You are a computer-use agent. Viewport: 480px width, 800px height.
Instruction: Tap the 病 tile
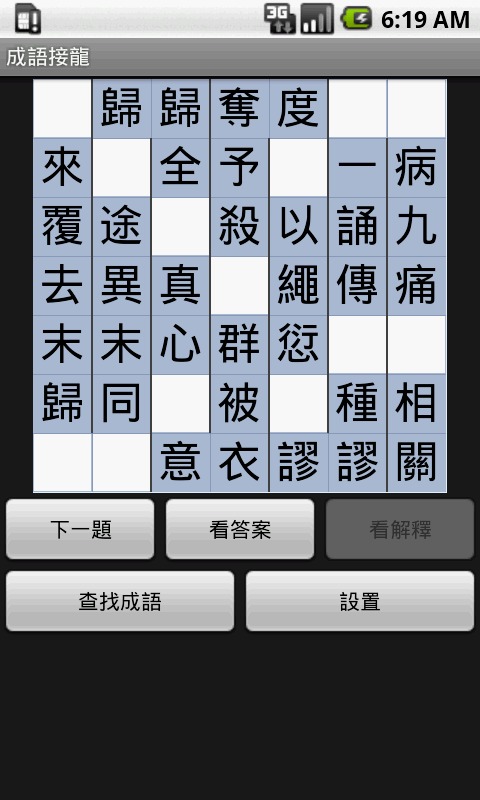[417, 167]
